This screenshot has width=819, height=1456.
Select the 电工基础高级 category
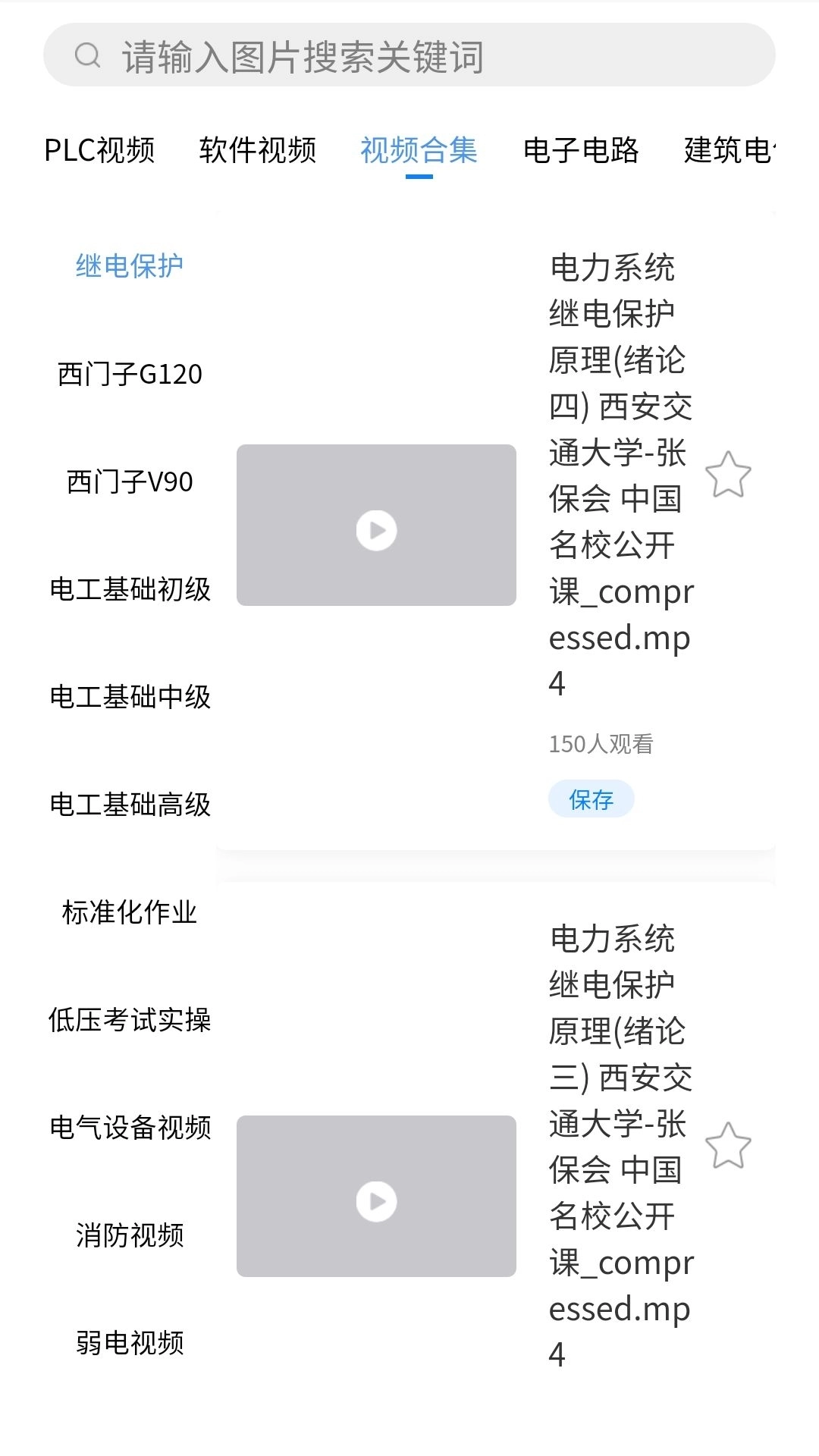(x=129, y=806)
